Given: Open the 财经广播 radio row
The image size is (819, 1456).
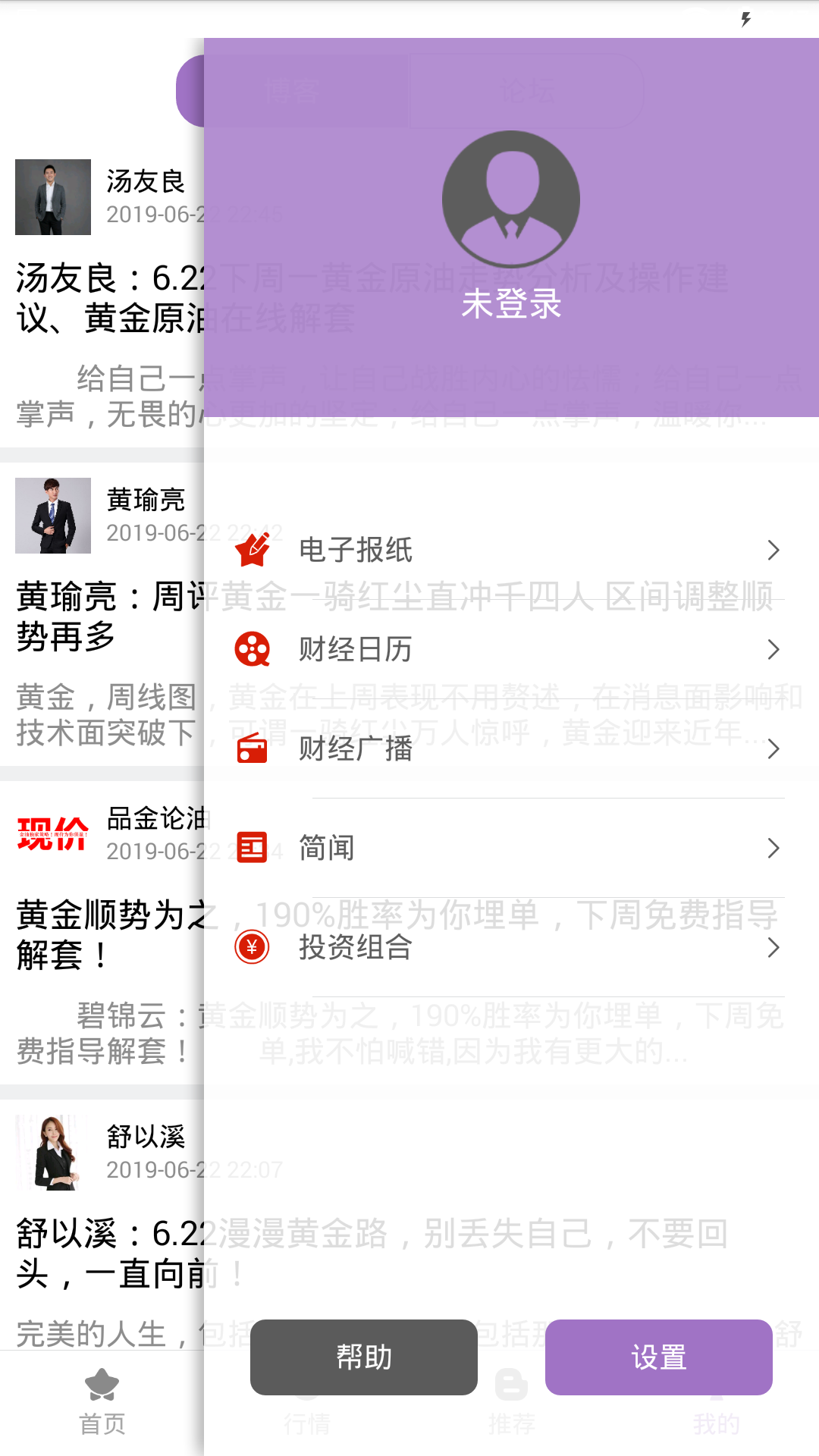Looking at the screenshot, I should click(x=508, y=748).
